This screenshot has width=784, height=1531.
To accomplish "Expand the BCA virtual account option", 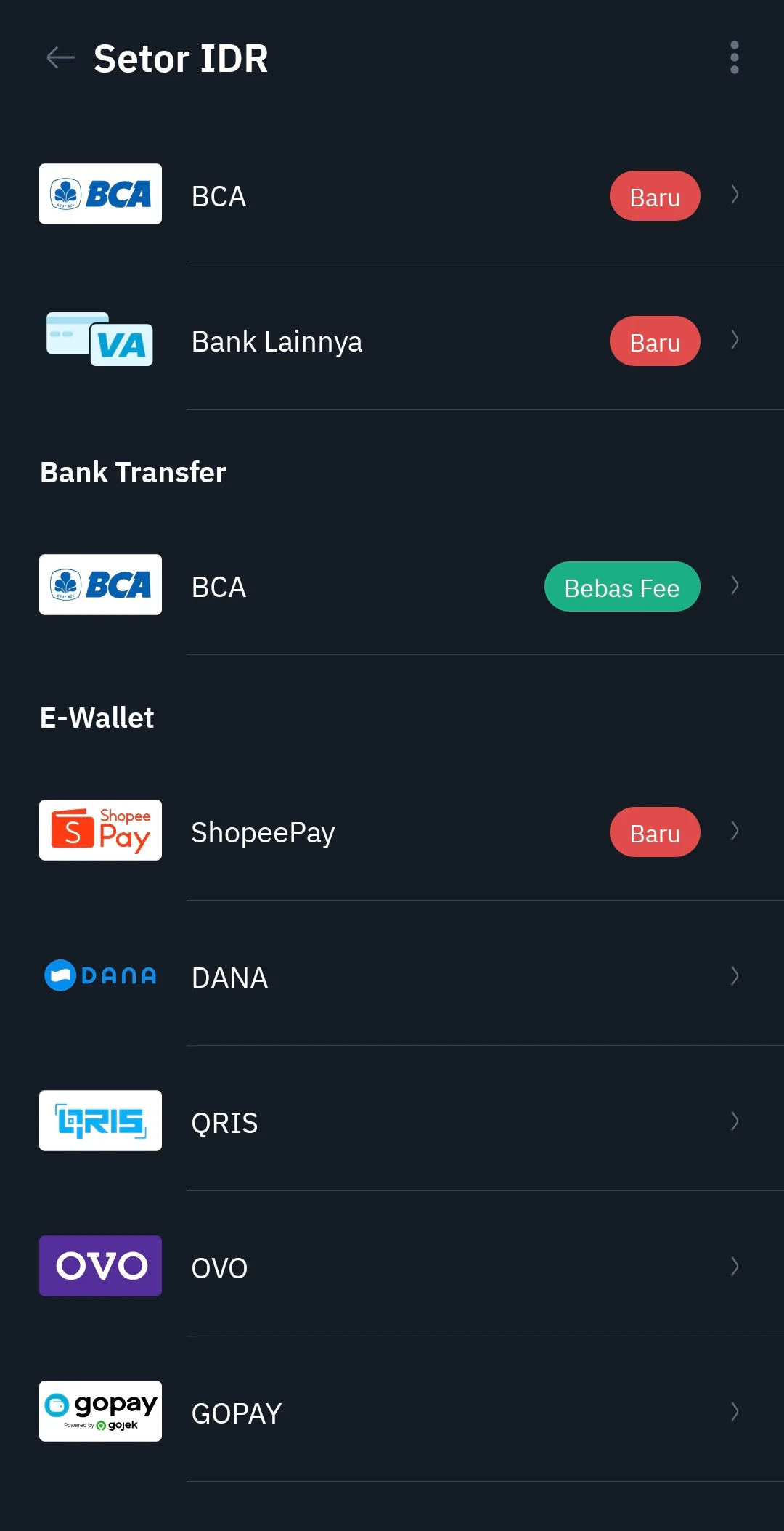I will coord(735,195).
